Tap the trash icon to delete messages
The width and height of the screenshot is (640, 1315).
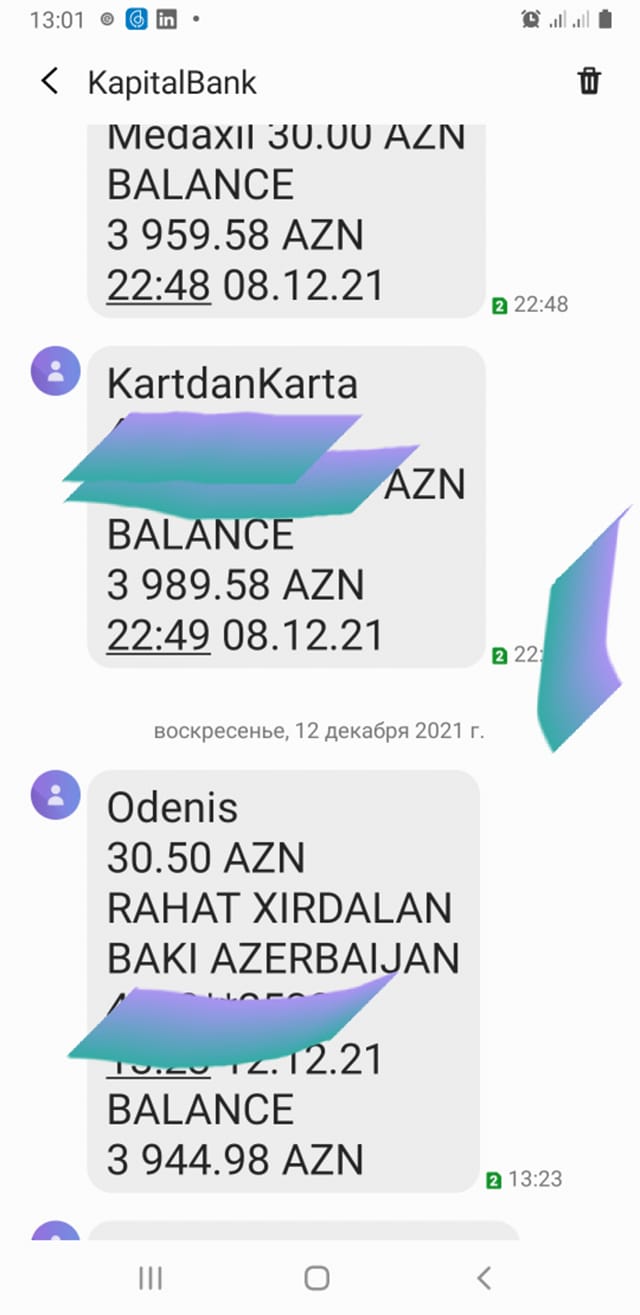point(589,81)
